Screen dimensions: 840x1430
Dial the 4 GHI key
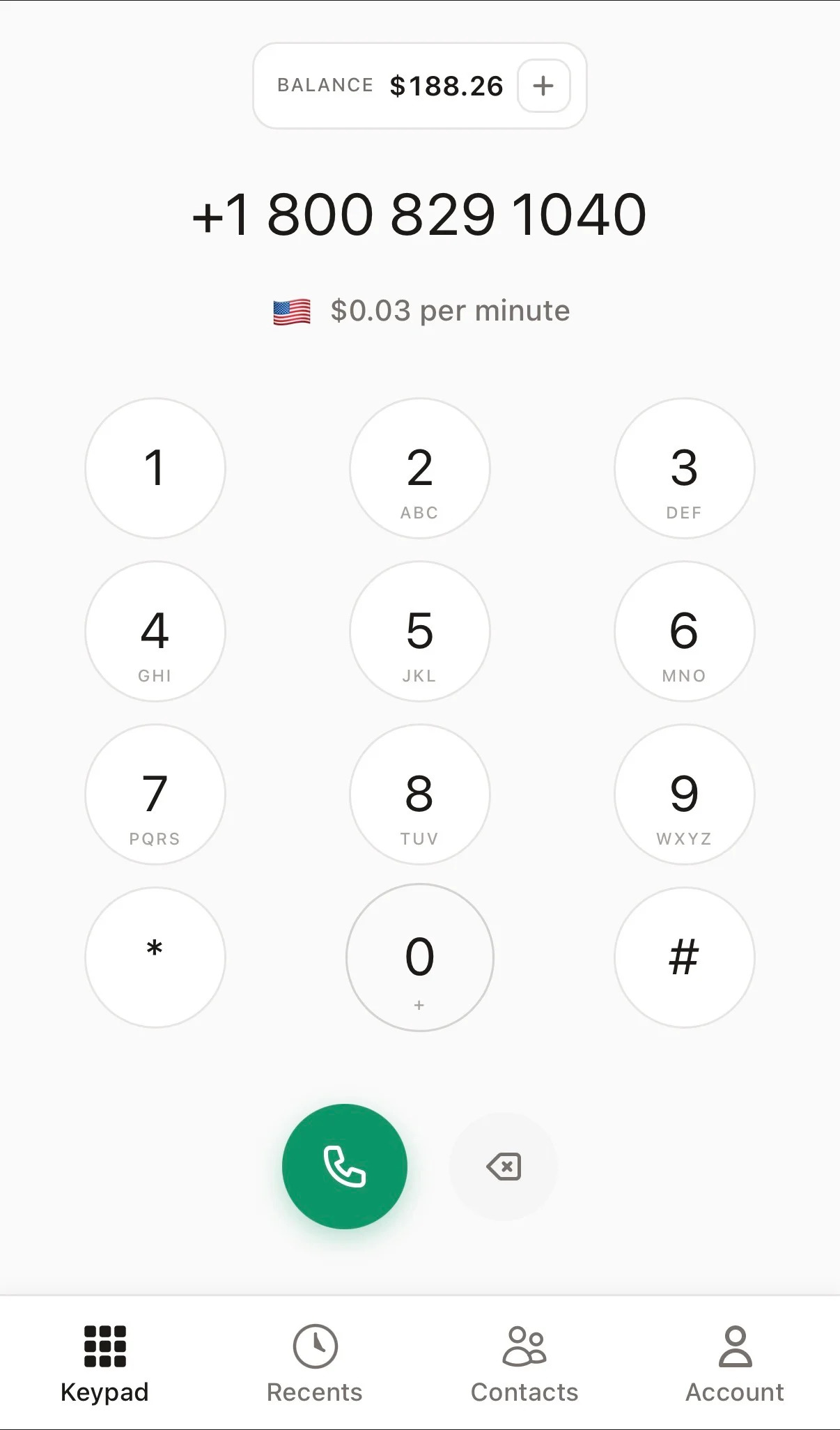click(155, 631)
